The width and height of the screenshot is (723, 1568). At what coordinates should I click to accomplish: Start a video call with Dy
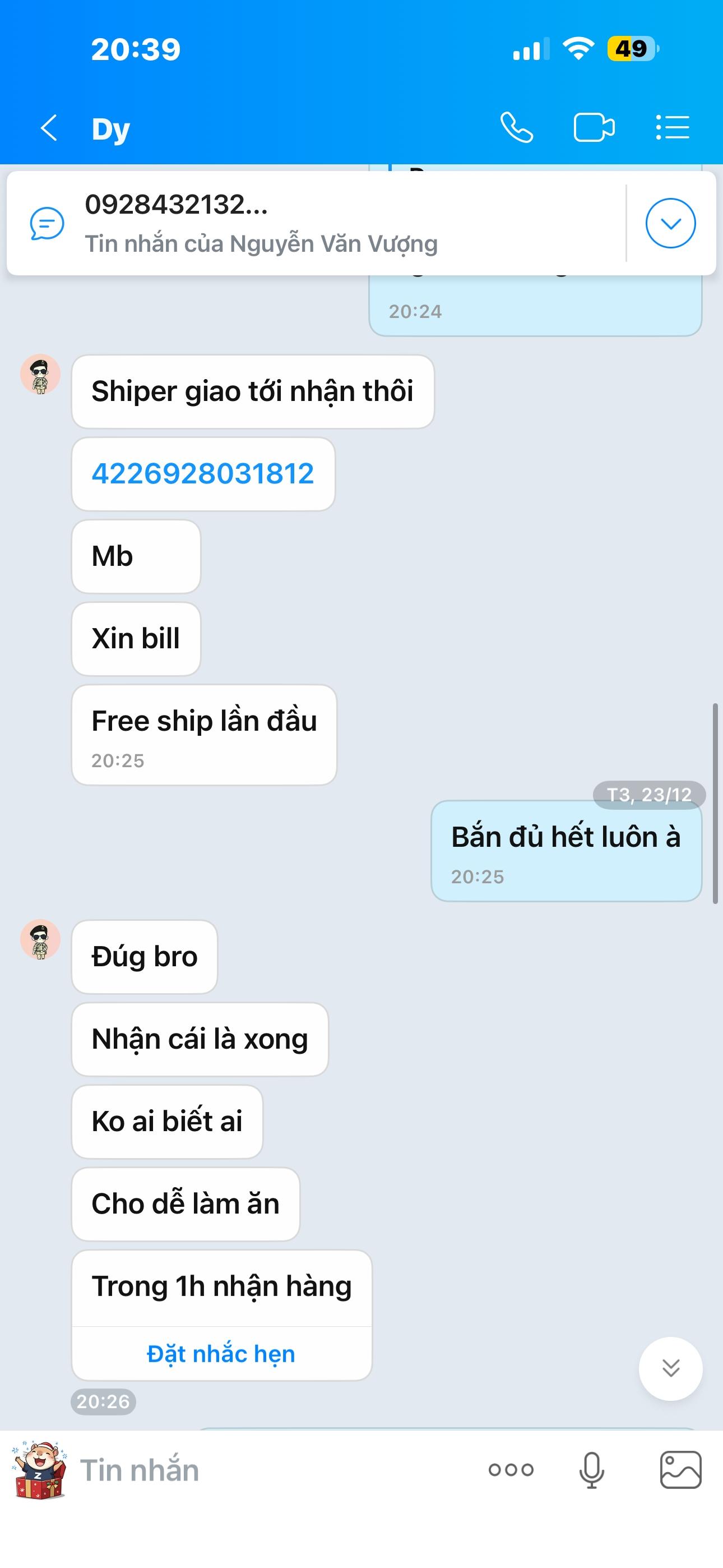click(594, 128)
